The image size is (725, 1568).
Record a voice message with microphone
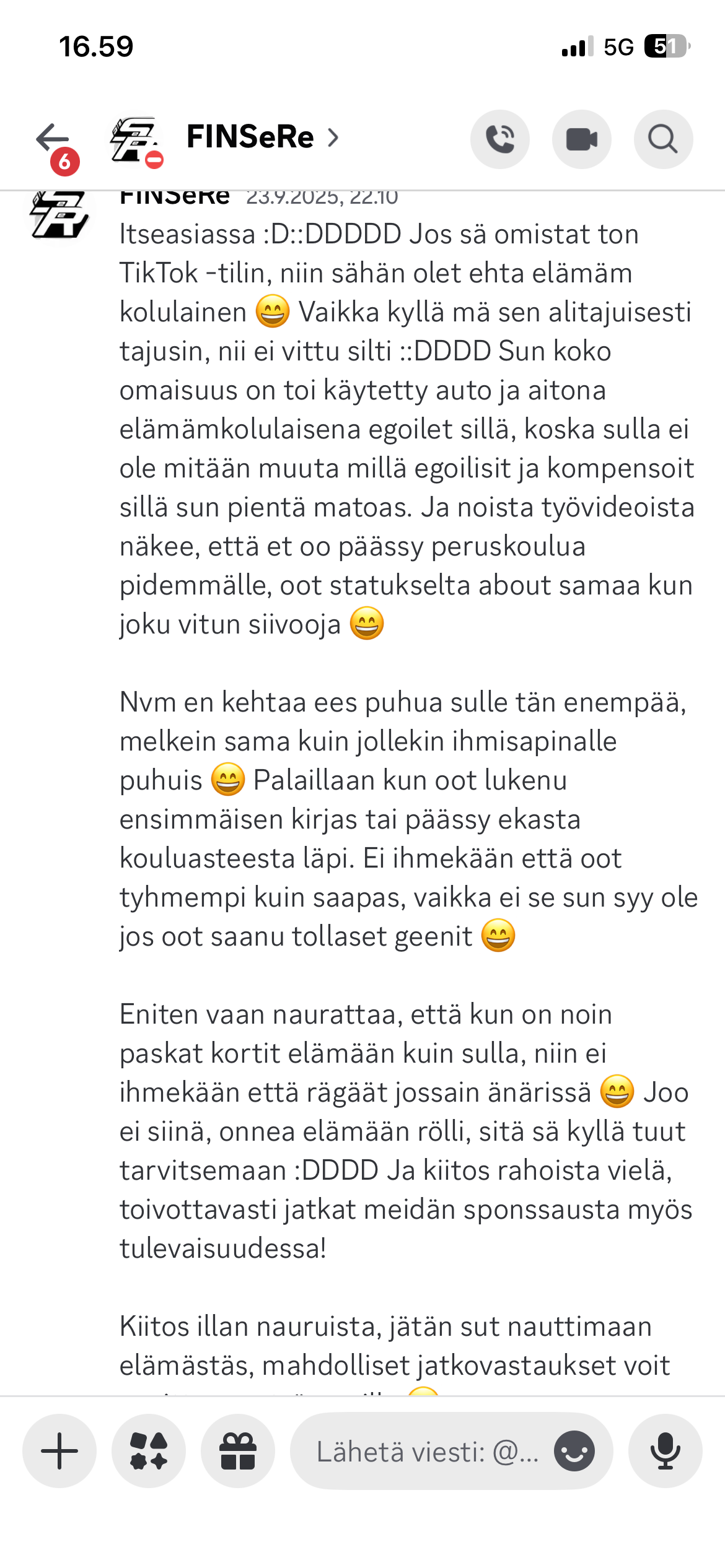coord(665,1451)
